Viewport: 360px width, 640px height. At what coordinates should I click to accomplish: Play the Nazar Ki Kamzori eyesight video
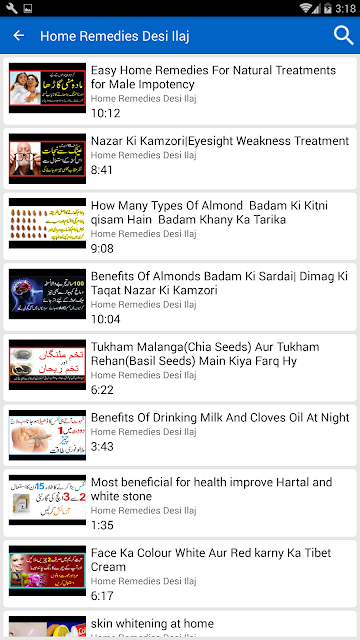(x=180, y=158)
